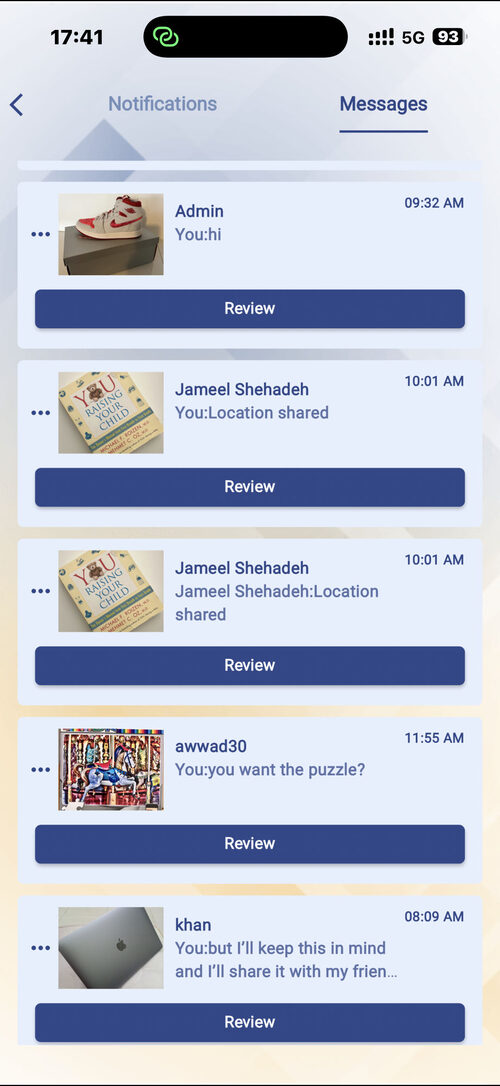View the MacBook image in khan chat
This screenshot has width=500, height=1086.
[x=111, y=948]
